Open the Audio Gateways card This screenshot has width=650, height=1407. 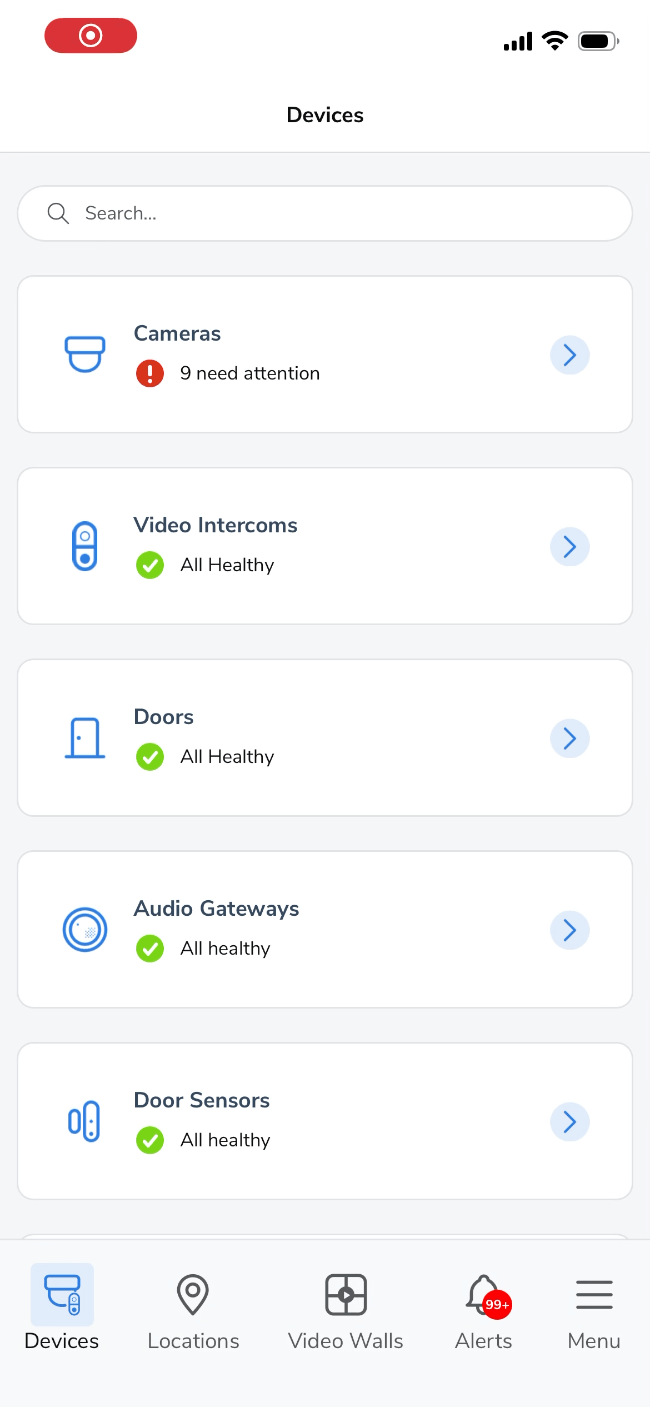pos(325,930)
